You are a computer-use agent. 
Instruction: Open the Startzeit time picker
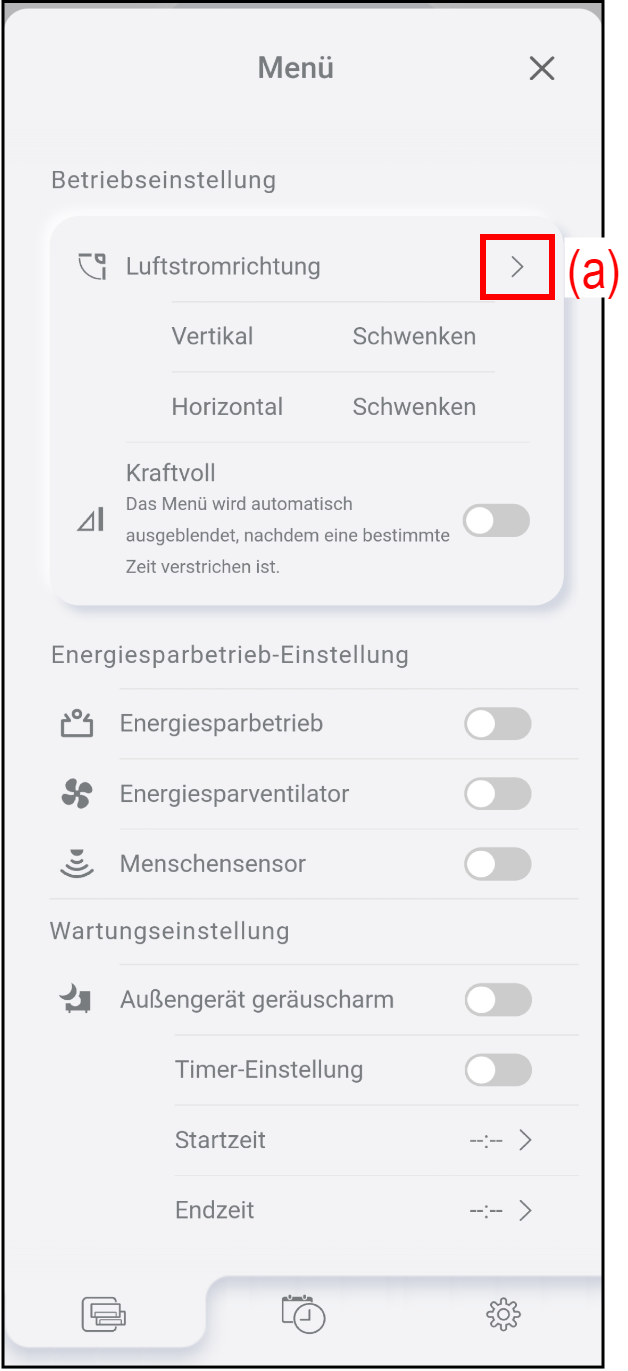[x=376, y=1140]
